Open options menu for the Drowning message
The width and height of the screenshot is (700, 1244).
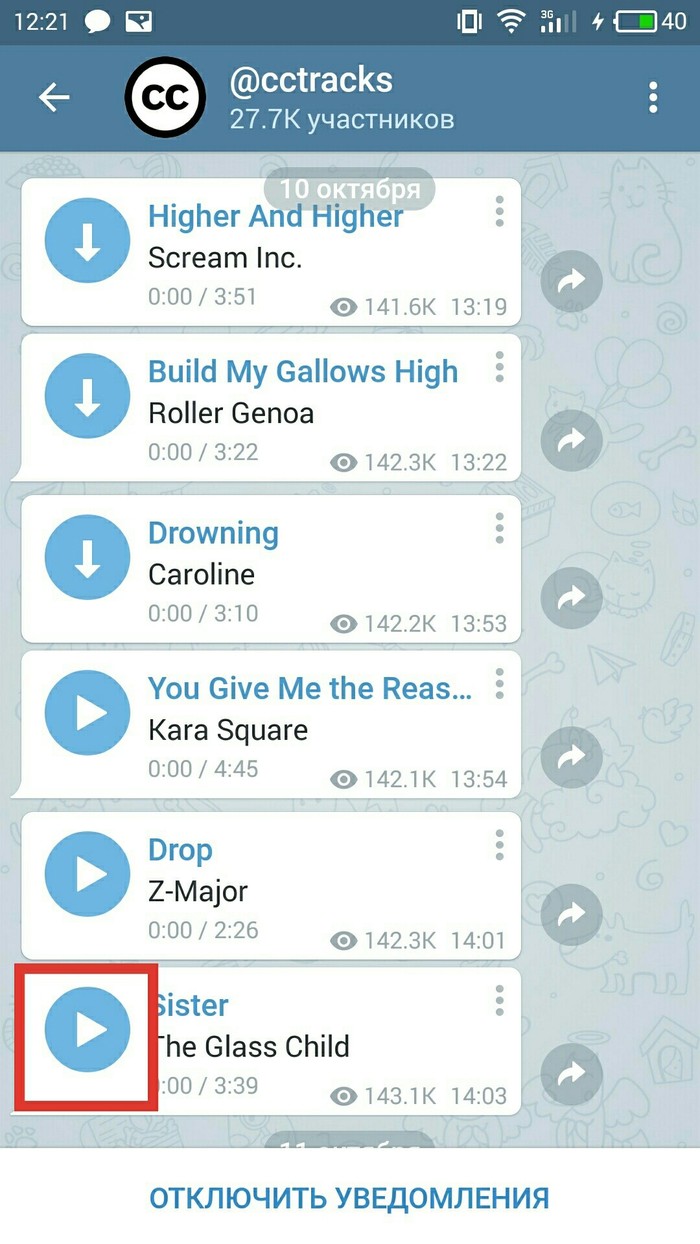(499, 529)
